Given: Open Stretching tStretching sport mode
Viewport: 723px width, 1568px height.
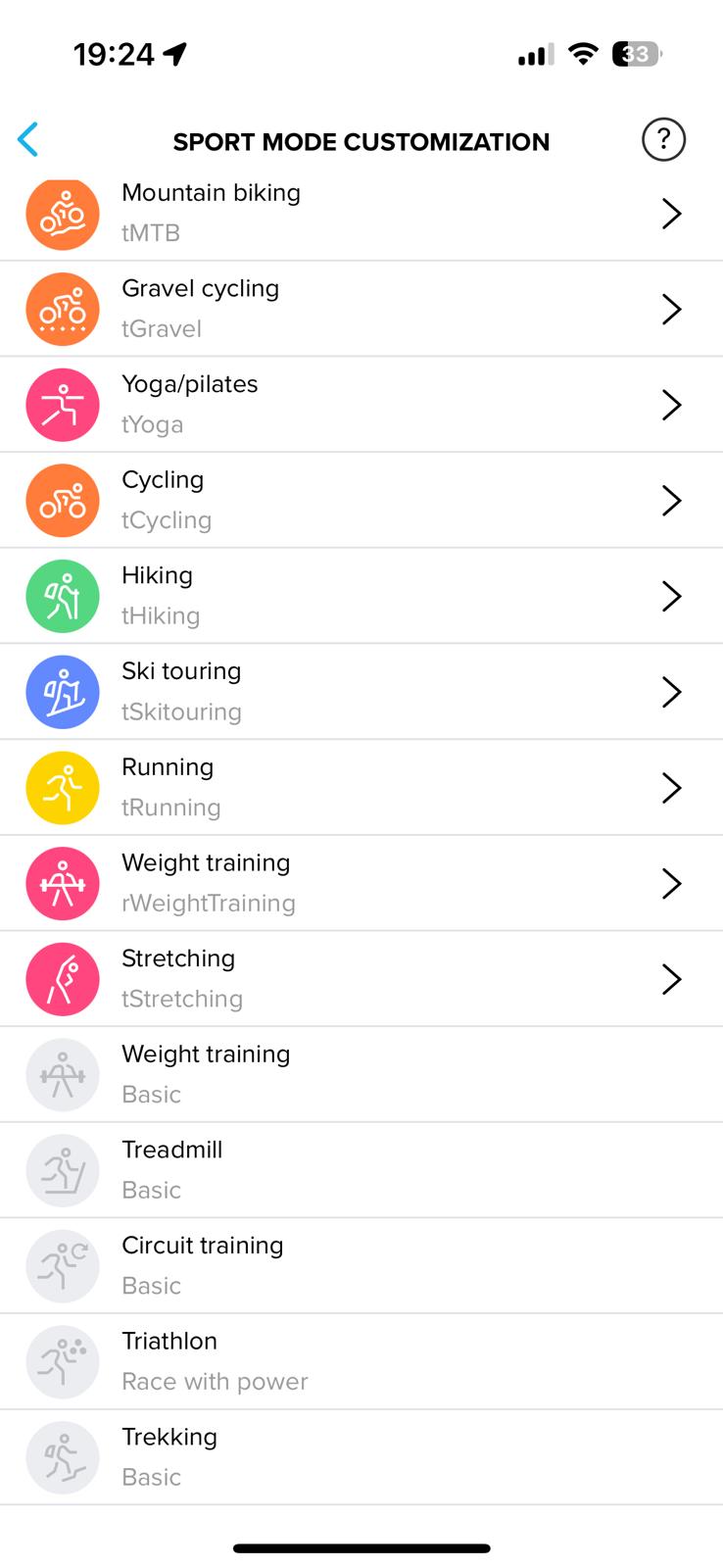Looking at the screenshot, I should [x=361, y=979].
